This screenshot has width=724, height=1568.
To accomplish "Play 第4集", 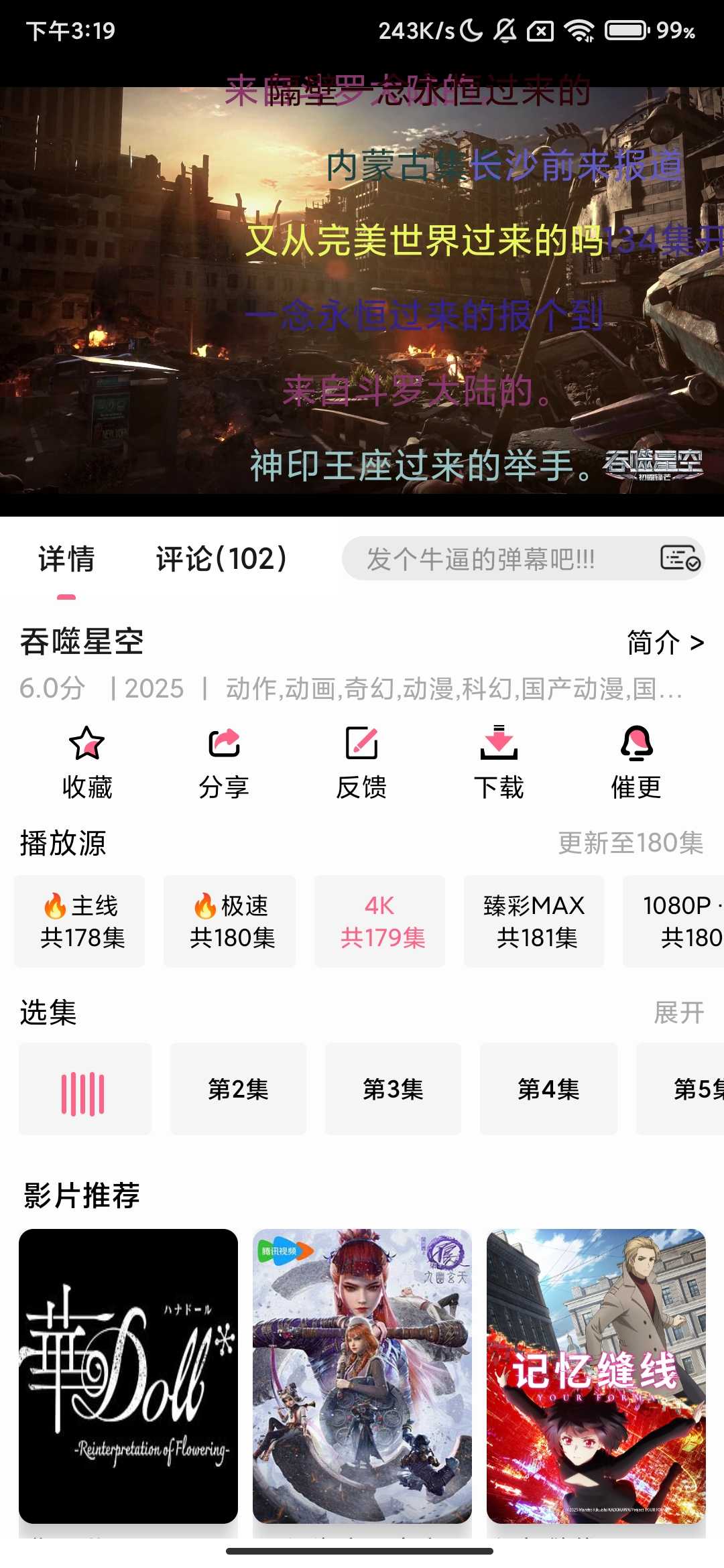I will (x=548, y=1089).
